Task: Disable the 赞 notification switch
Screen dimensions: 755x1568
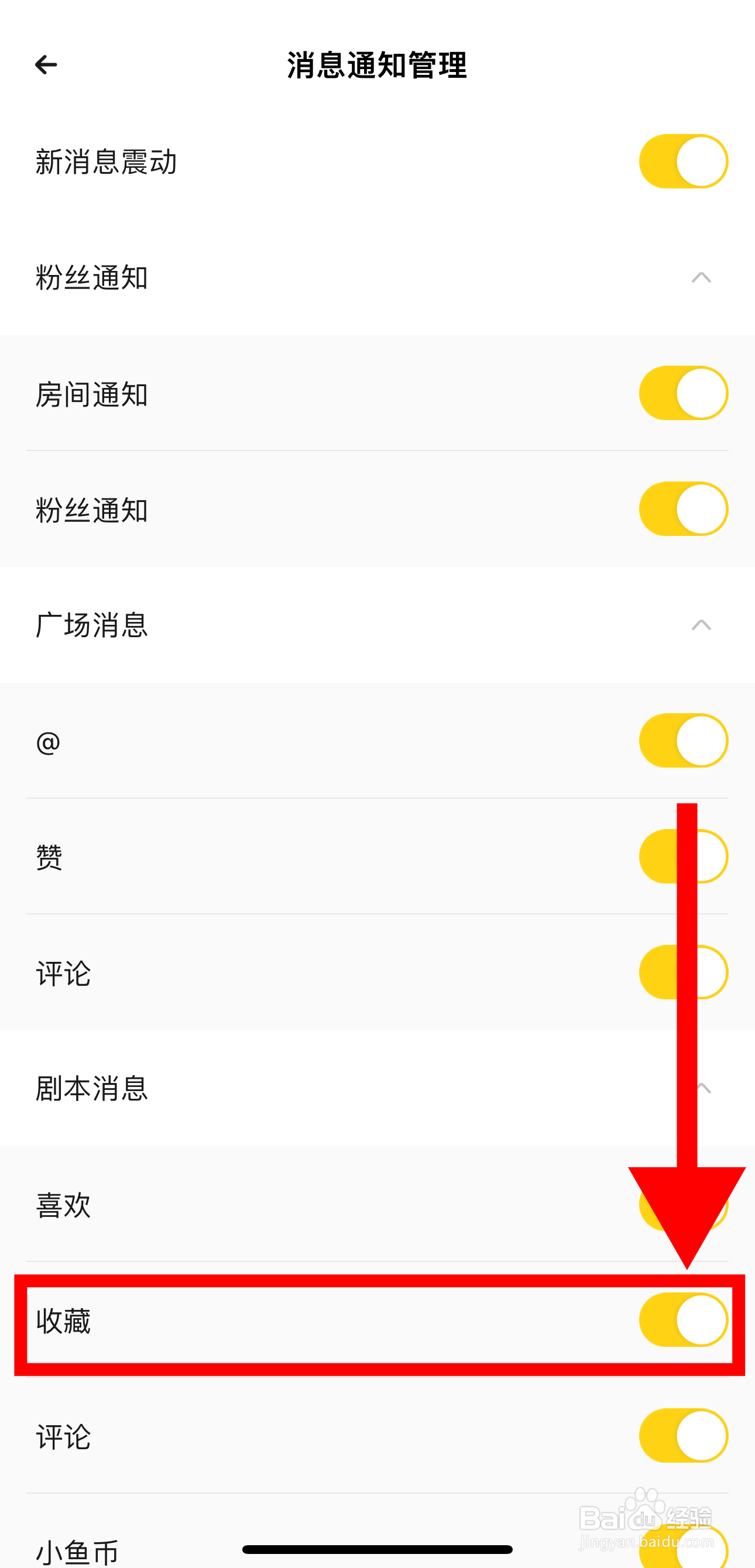Action: click(682, 856)
